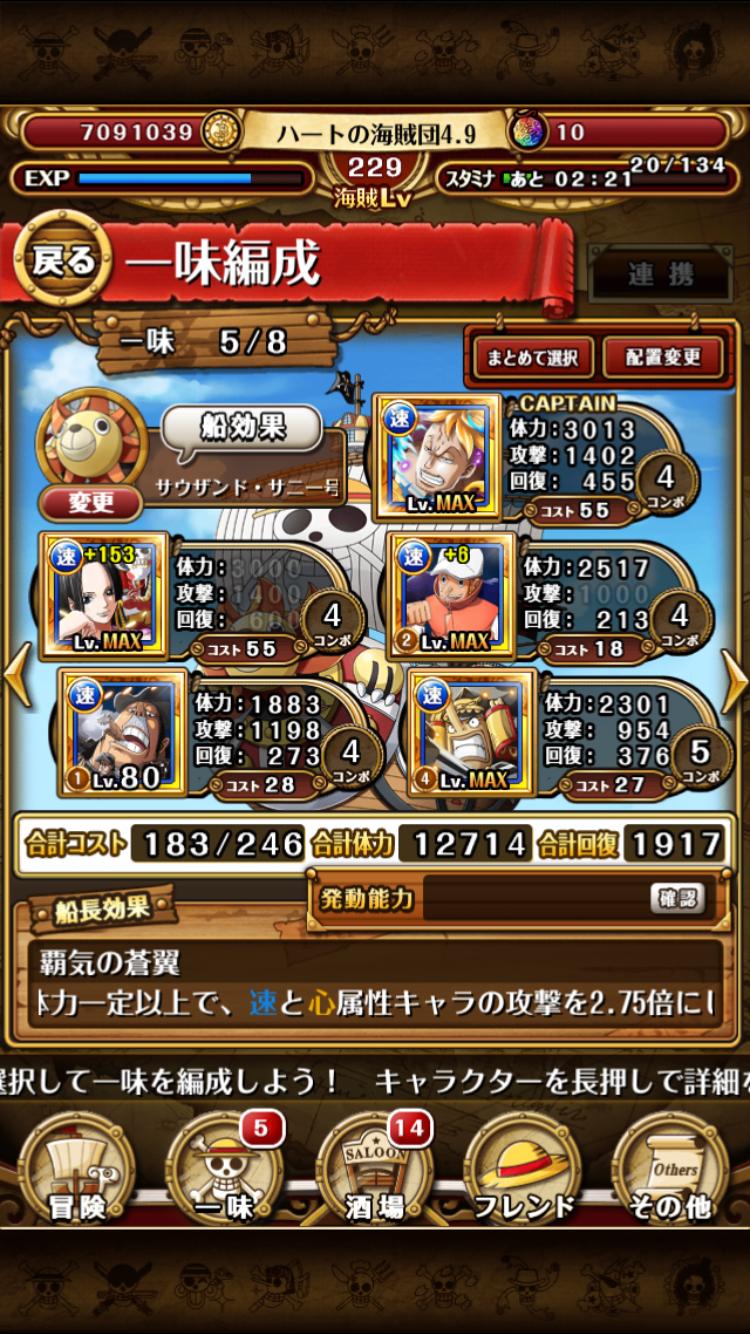Image resolution: width=750 pixels, height=1334 pixels.
Task: Tap the 配置変更 button
Action: (663, 357)
